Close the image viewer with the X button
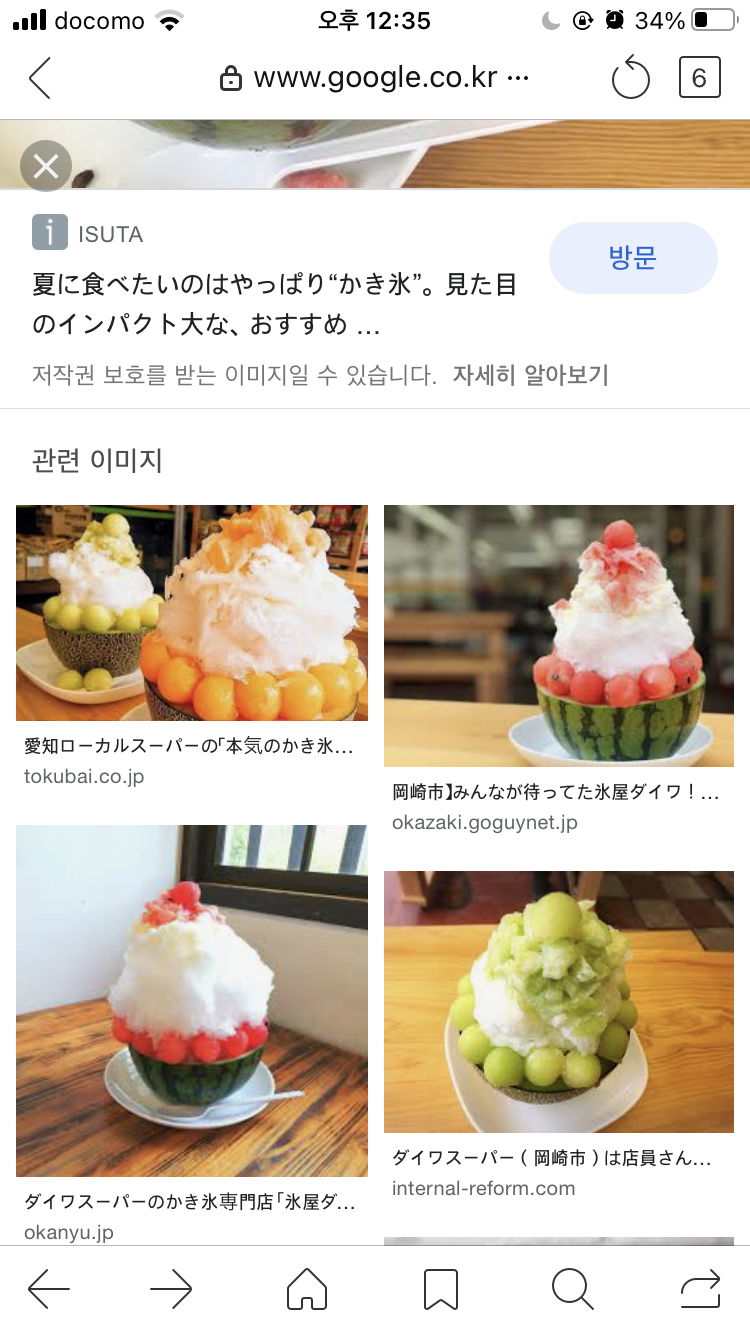 (x=45, y=167)
